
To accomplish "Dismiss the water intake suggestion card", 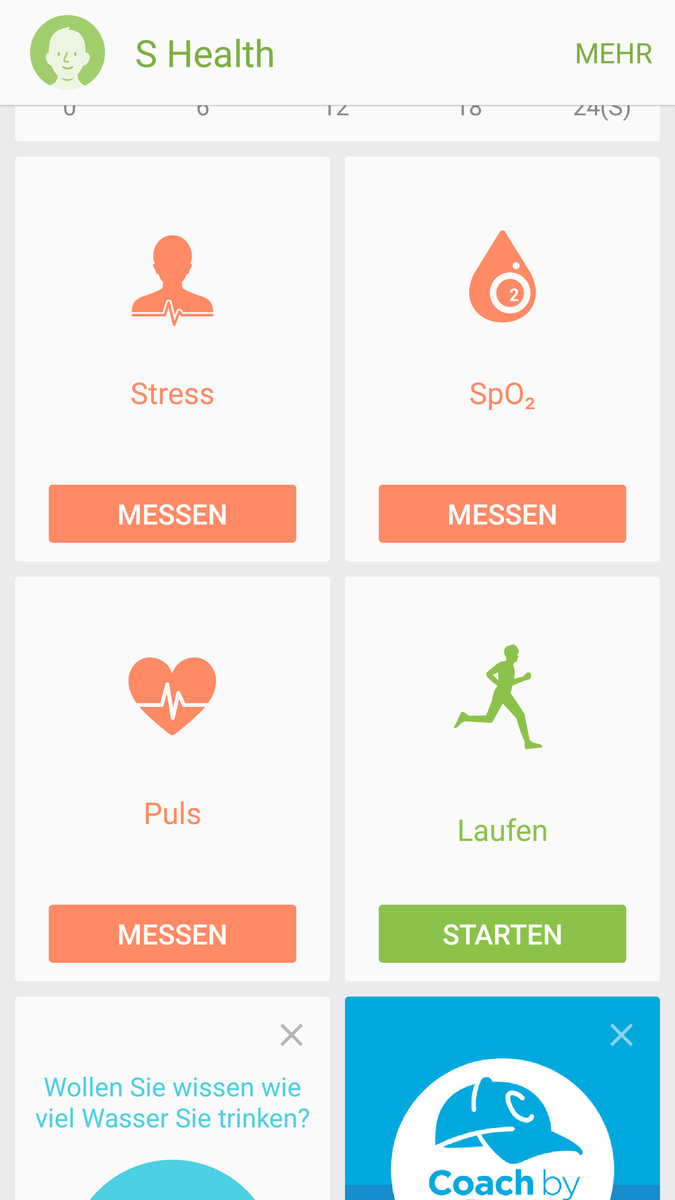I will [291, 1035].
